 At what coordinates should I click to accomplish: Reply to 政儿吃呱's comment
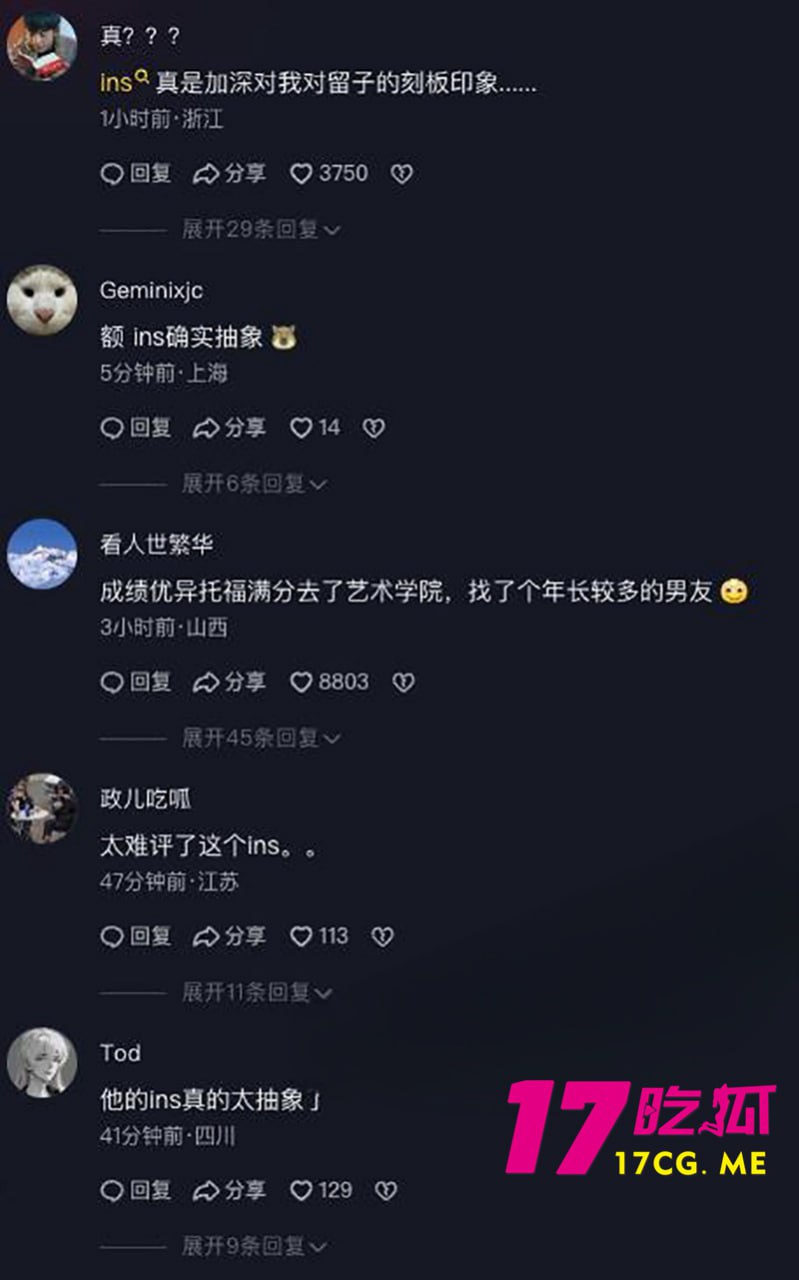coord(136,936)
